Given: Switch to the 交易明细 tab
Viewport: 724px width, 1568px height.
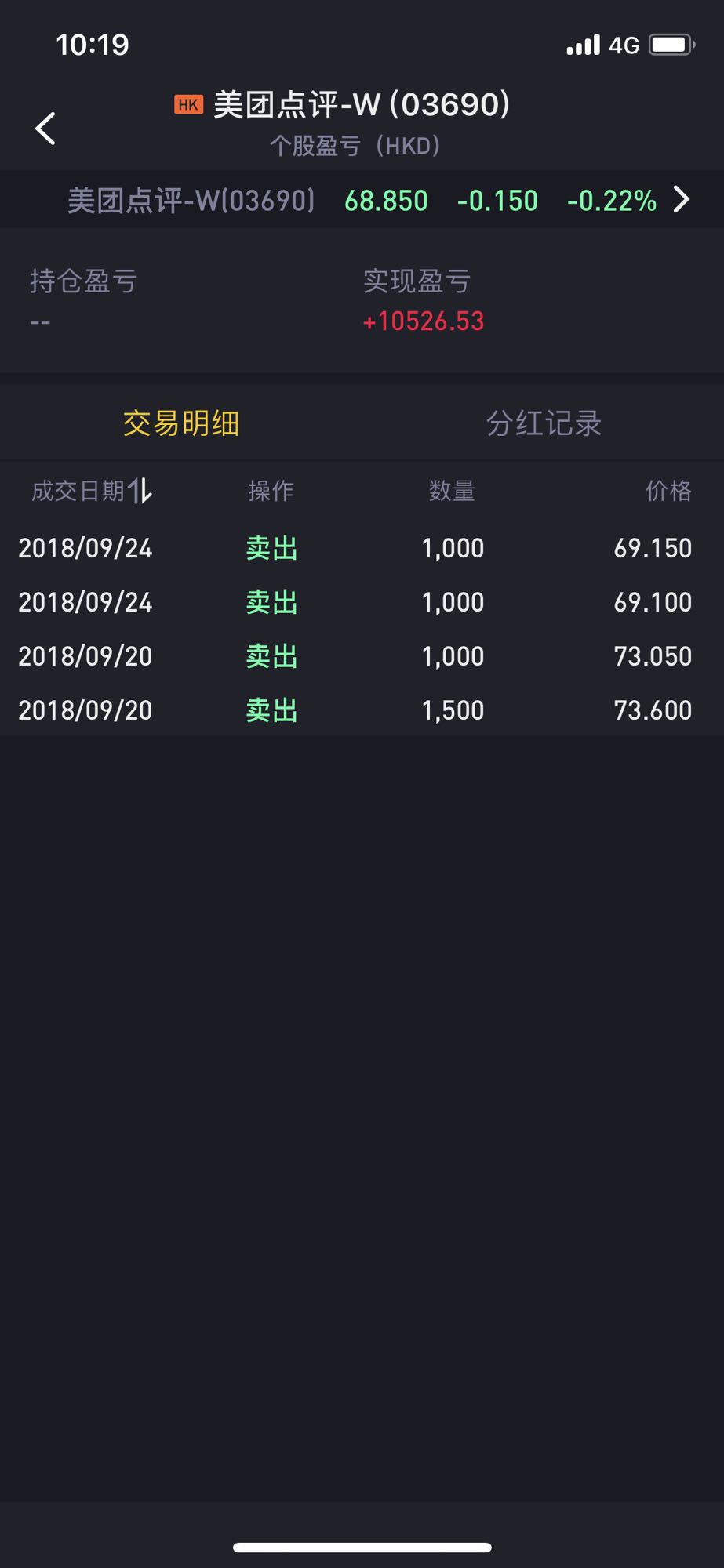Looking at the screenshot, I should pos(181,423).
